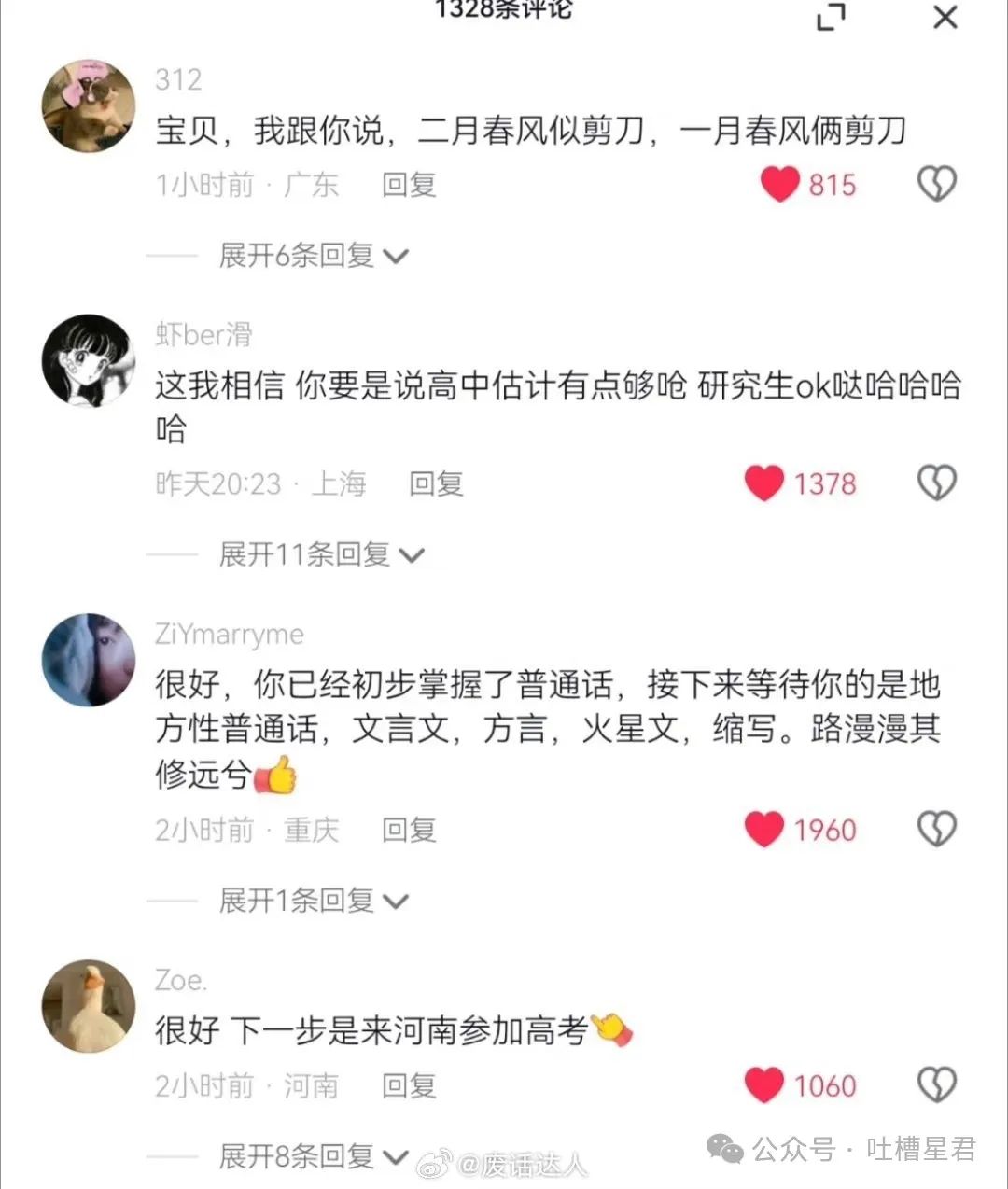Expand comments to full screen

[x=830, y=17]
